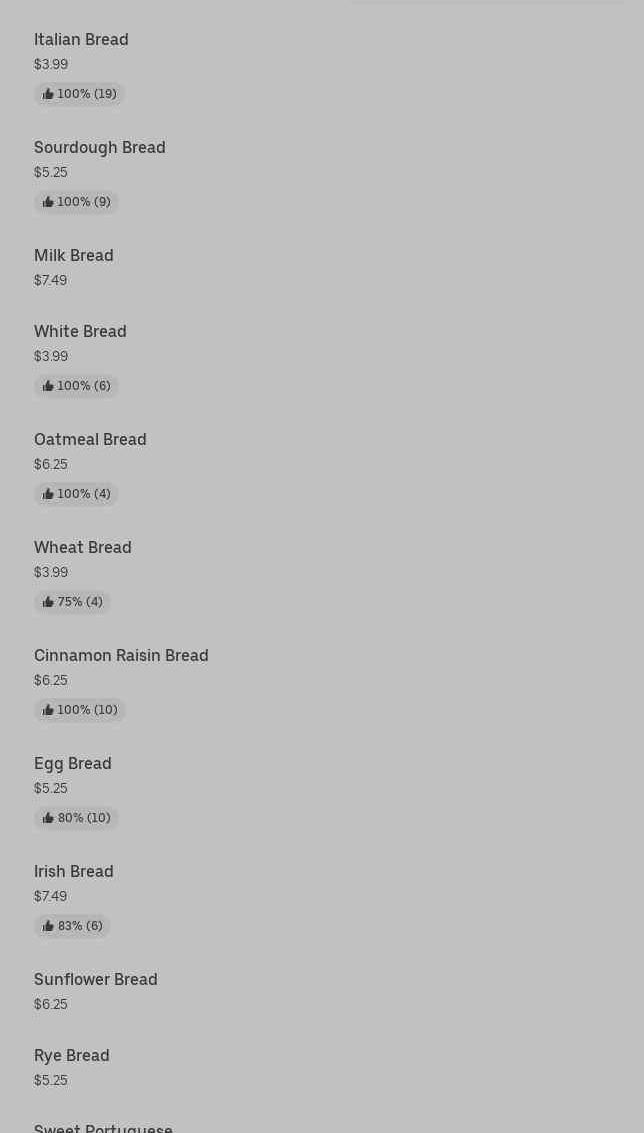Screen dimensions: 644x1133
Task: Open the Wheat Bread item
Action: coord(83,548)
